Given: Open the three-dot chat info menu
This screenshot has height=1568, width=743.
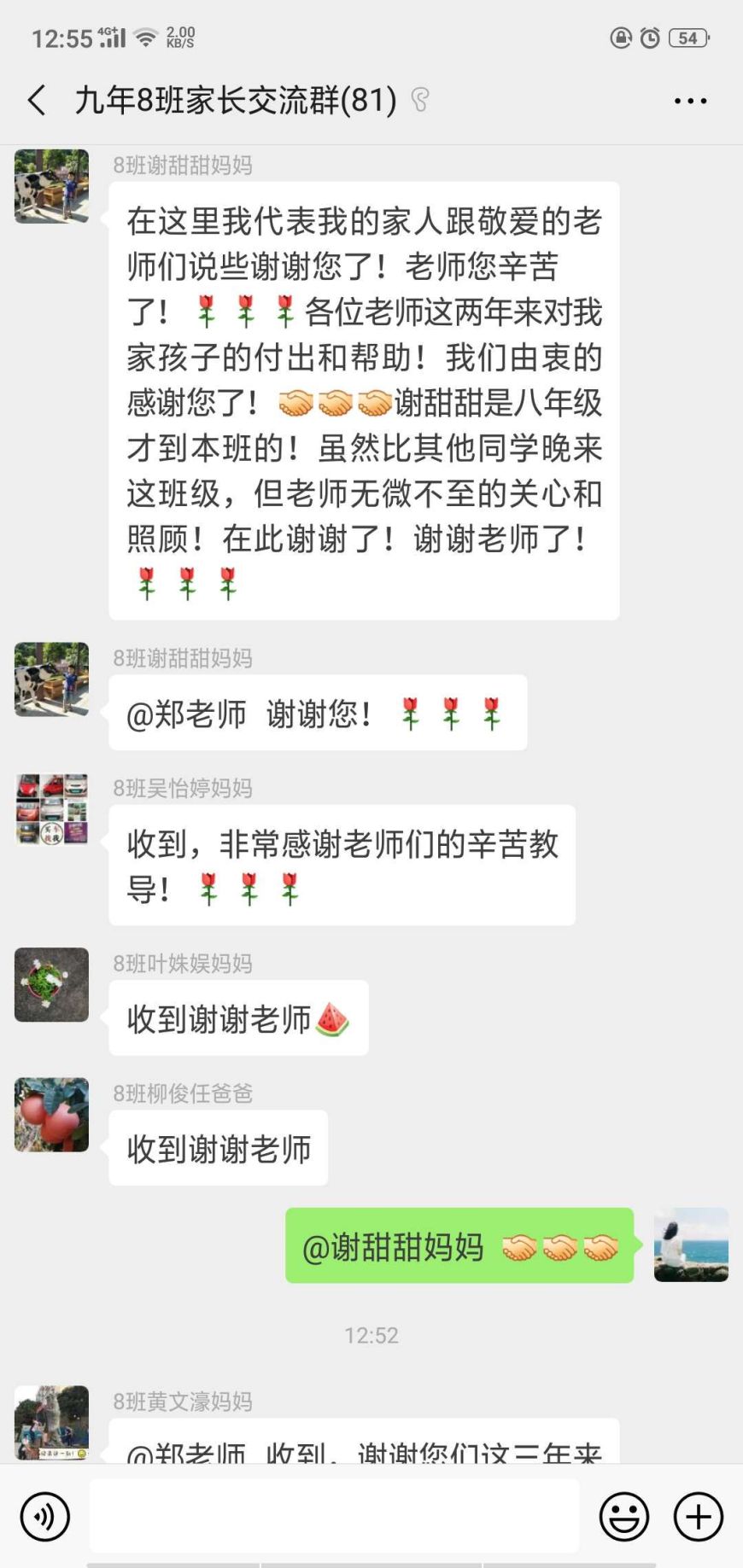Looking at the screenshot, I should click(x=689, y=101).
